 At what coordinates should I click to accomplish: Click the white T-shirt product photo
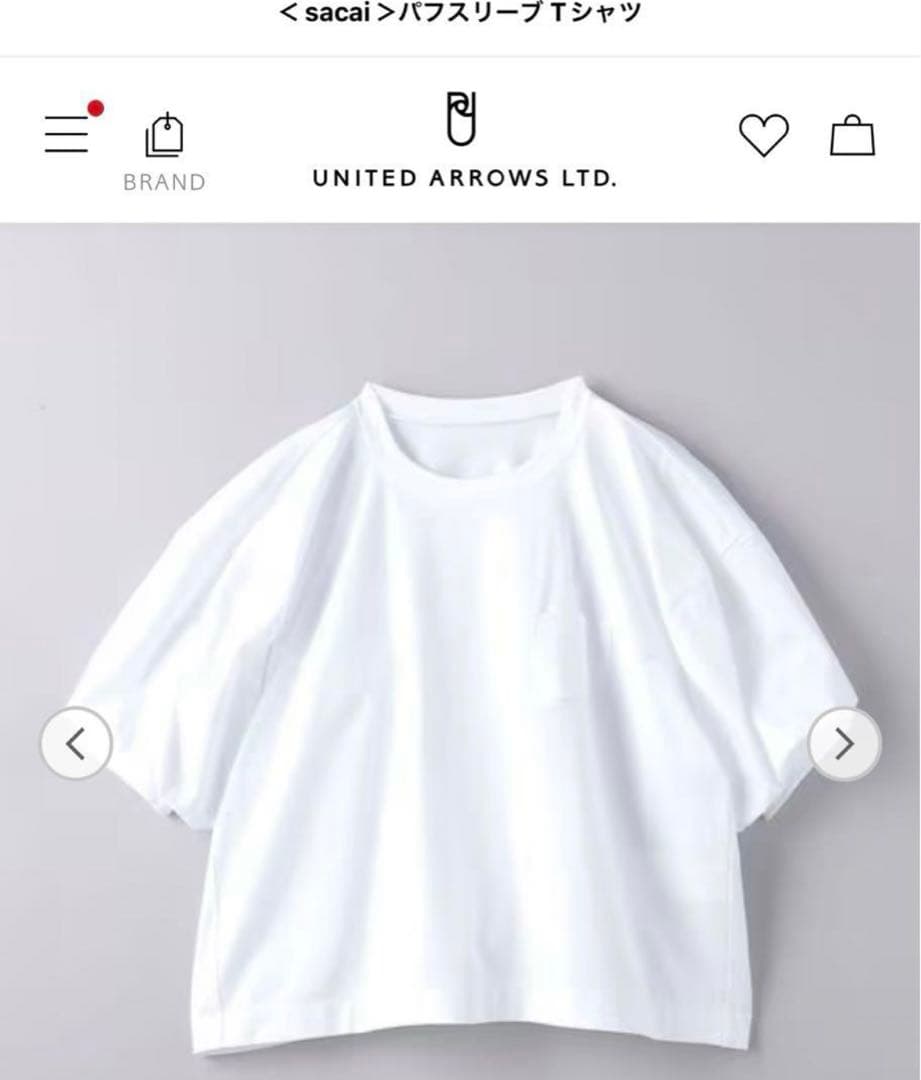click(460, 650)
